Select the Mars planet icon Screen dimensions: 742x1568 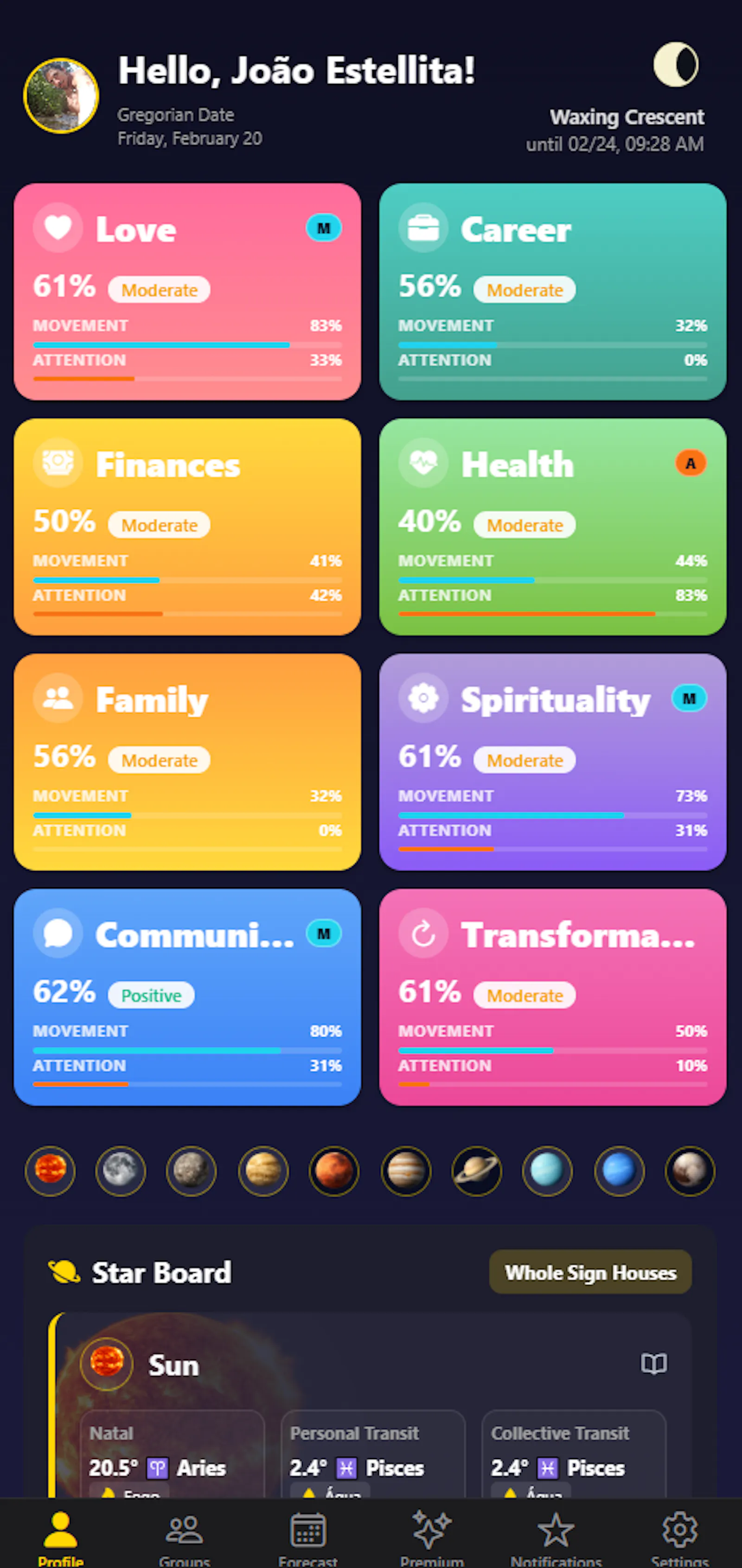tap(334, 1170)
